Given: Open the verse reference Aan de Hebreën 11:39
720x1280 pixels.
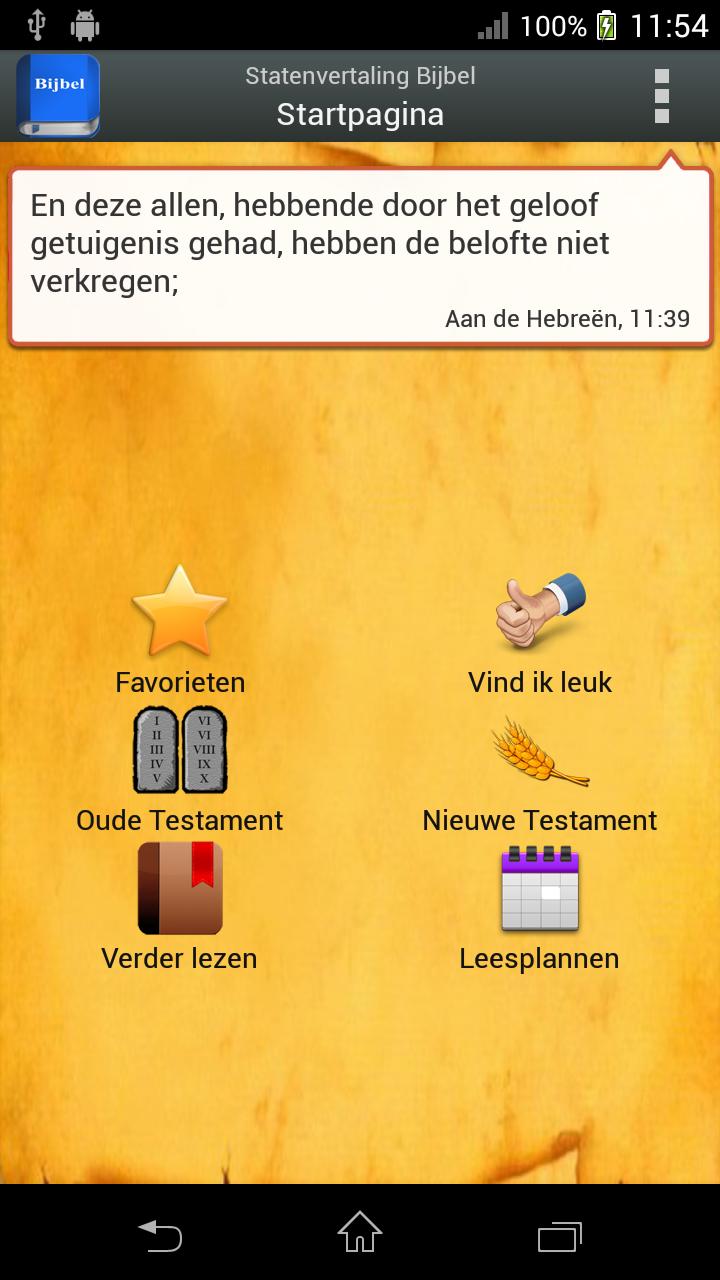Looking at the screenshot, I should 568,318.
